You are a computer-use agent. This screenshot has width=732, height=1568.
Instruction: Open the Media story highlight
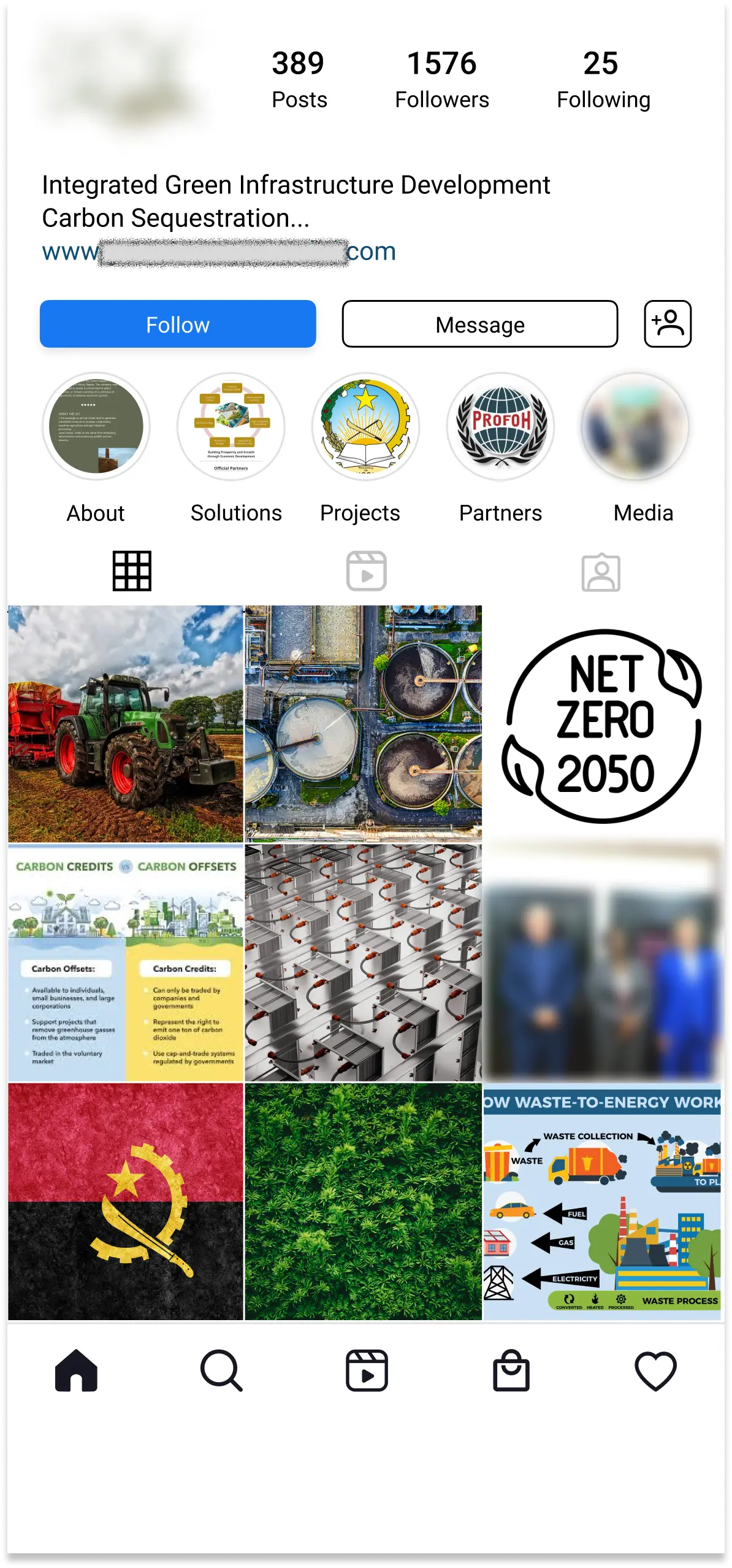635,426
